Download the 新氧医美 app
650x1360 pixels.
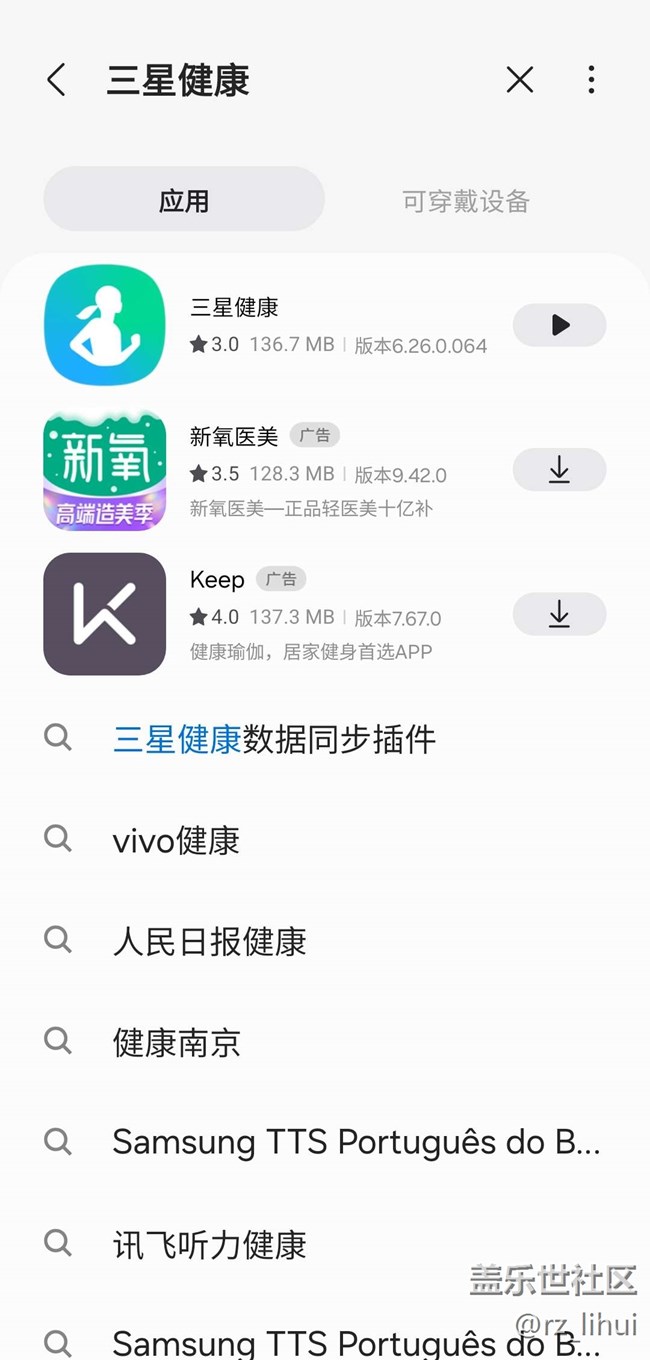pos(559,470)
